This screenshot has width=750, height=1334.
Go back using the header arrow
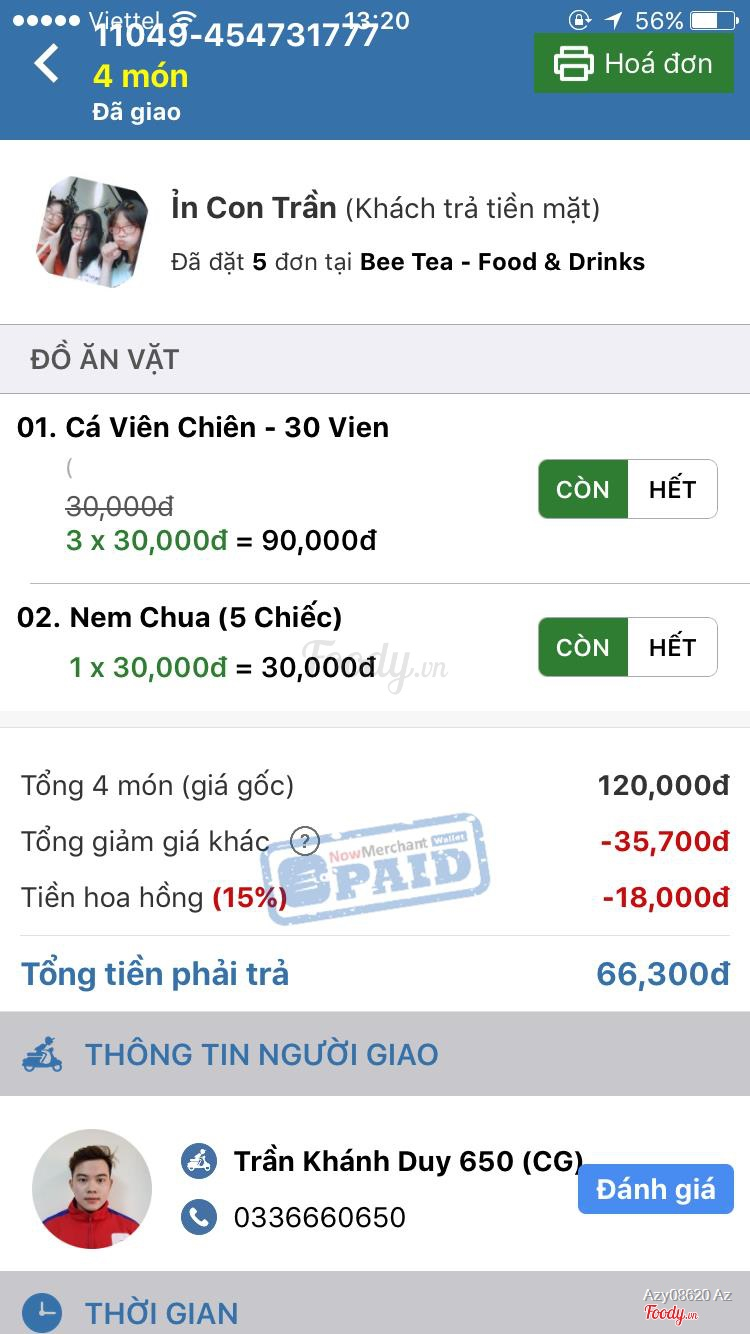pos(46,64)
